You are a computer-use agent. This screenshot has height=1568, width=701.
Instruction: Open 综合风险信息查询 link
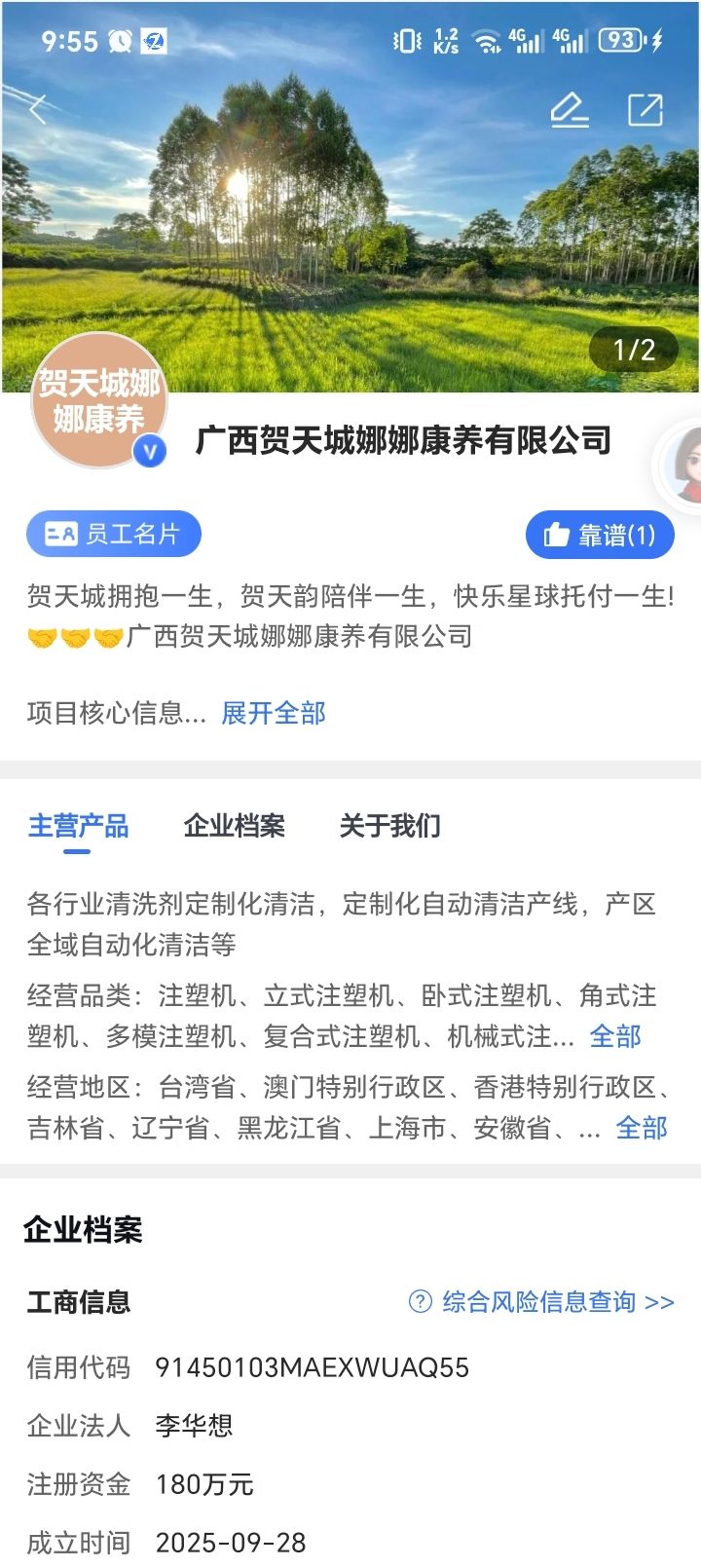coord(542,1302)
